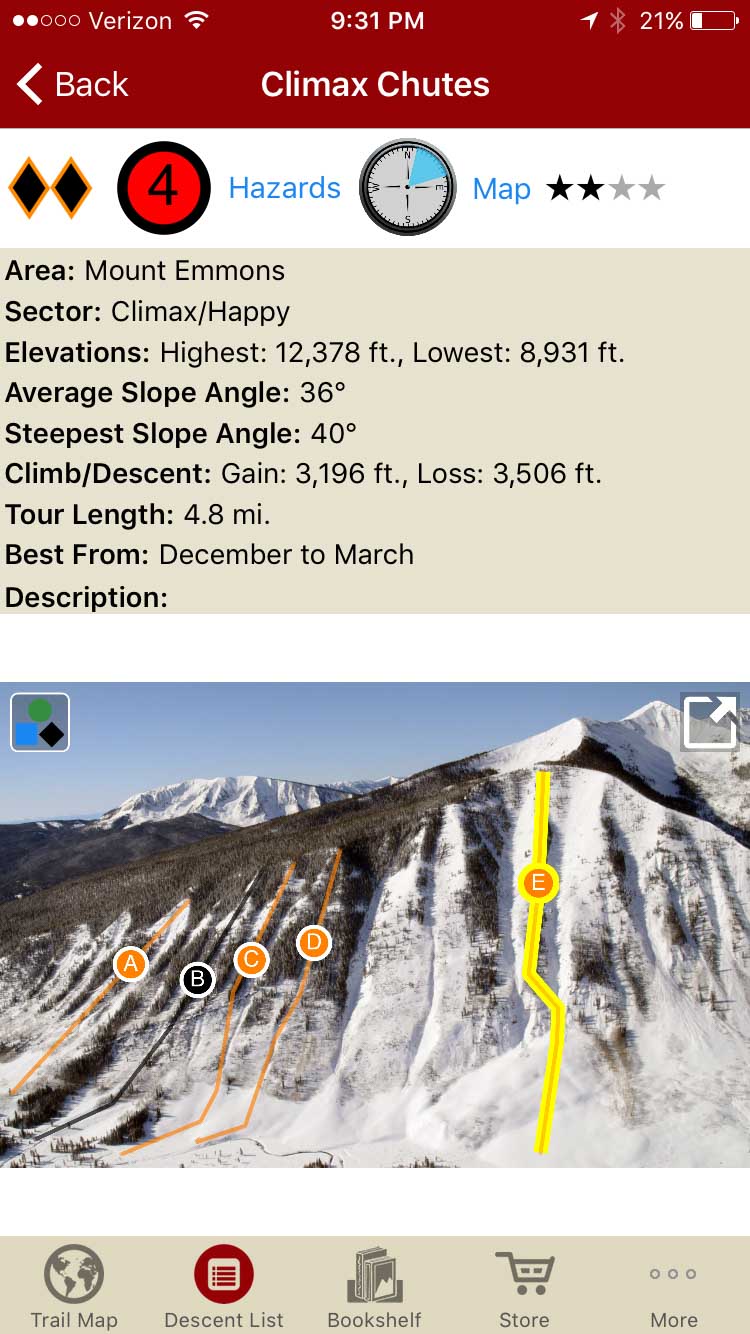The image size is (750, 1334).
Task: Open the difficulty legend icon on photo
Action: point(40,722)
